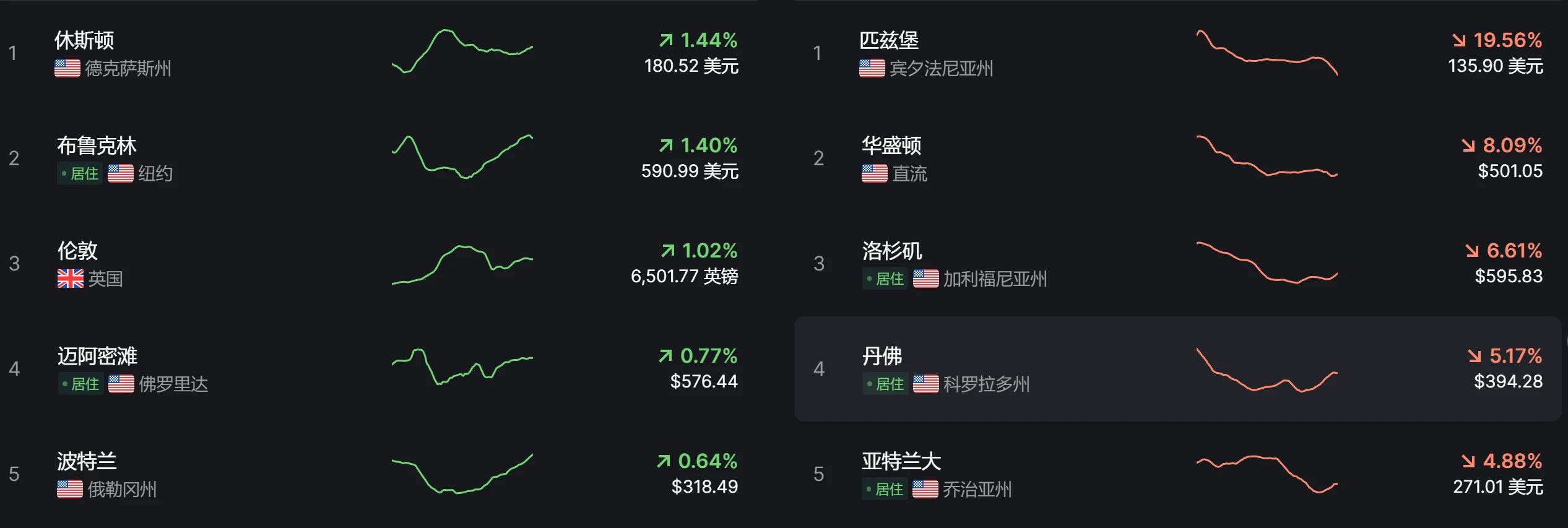Tap the 亚特兰大 乔治亚州 entry
This screenshot has width=1568, height=528.
click(x=901, y=462)
